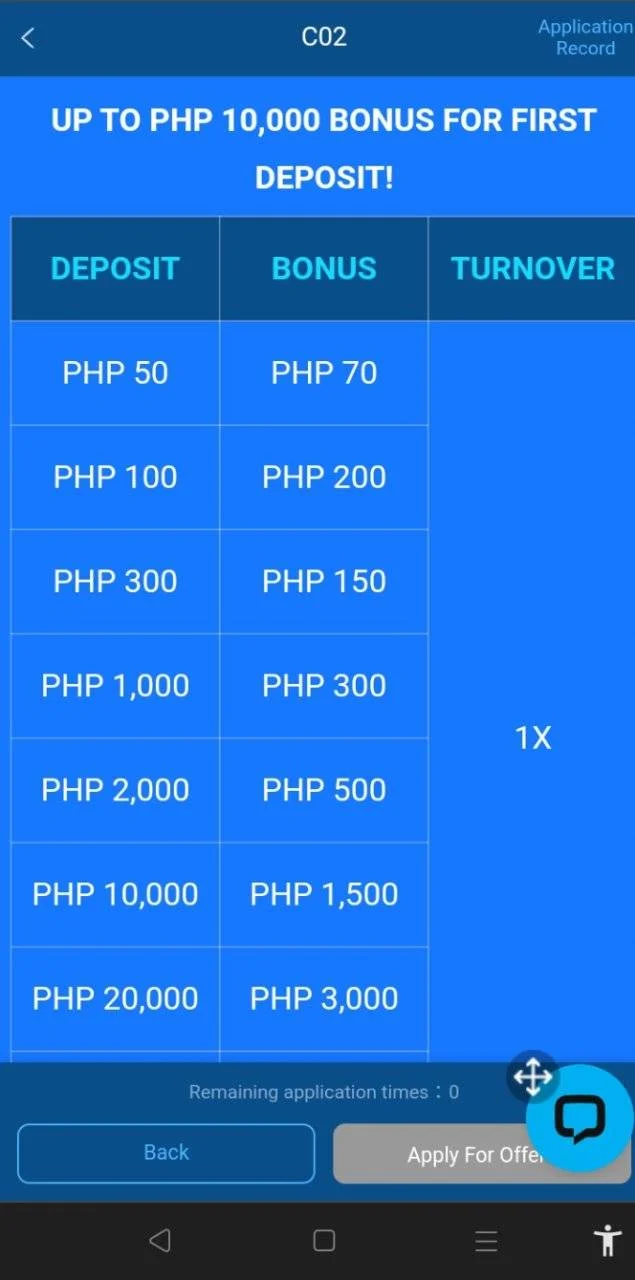This screenshot has height=1280, width=635.
Task: Open the accessibility shortcut in the navigation bar
Action: point(607,1241)
